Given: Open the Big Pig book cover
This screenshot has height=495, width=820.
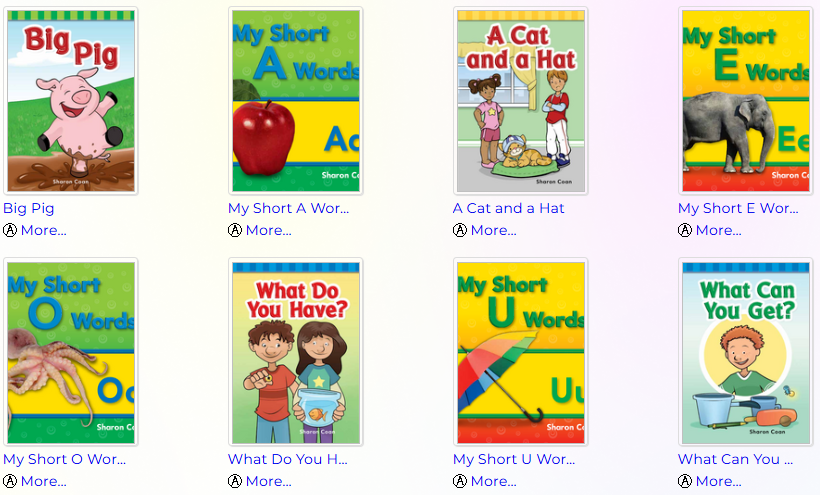Looking at the screenshot, I should click(x=70, y=101).
